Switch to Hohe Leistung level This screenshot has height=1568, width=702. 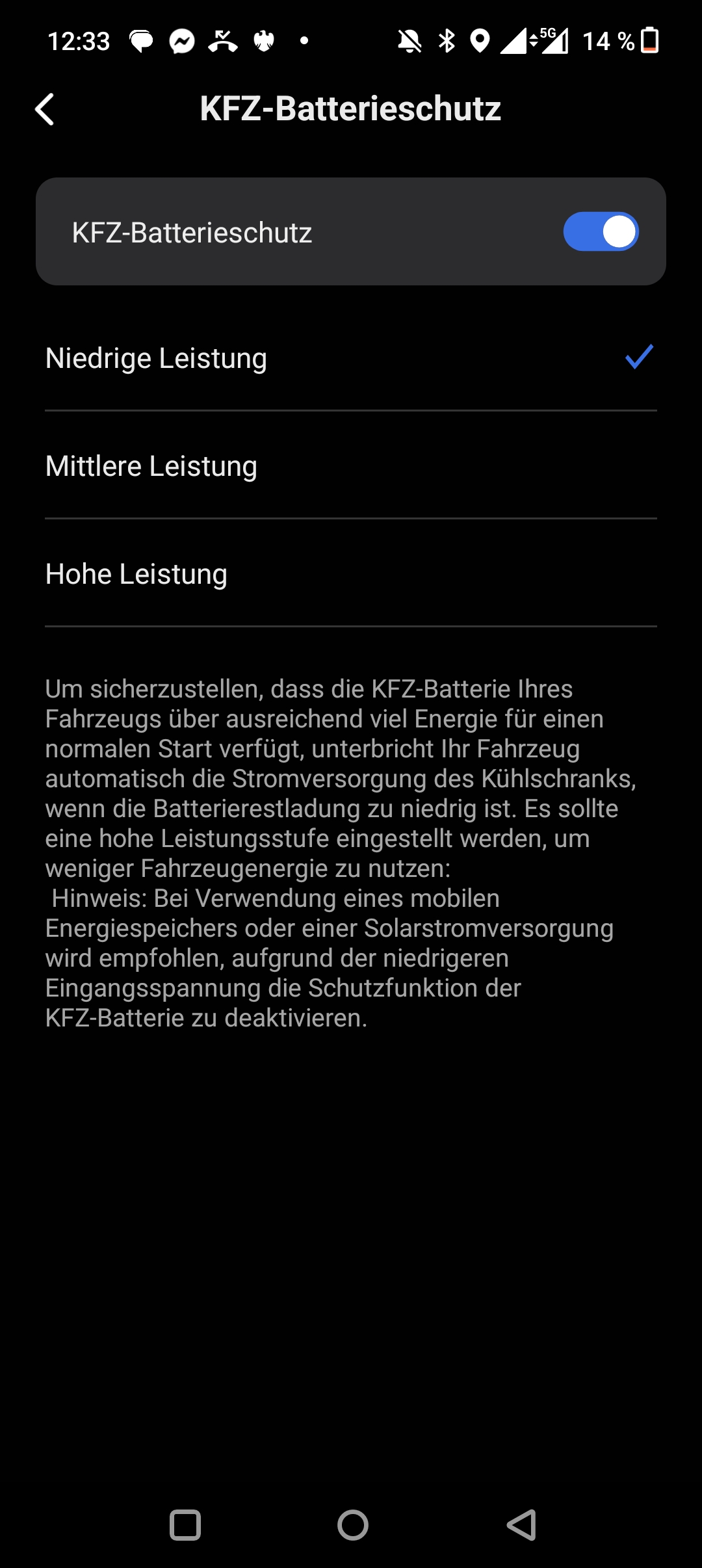point(351,573)
